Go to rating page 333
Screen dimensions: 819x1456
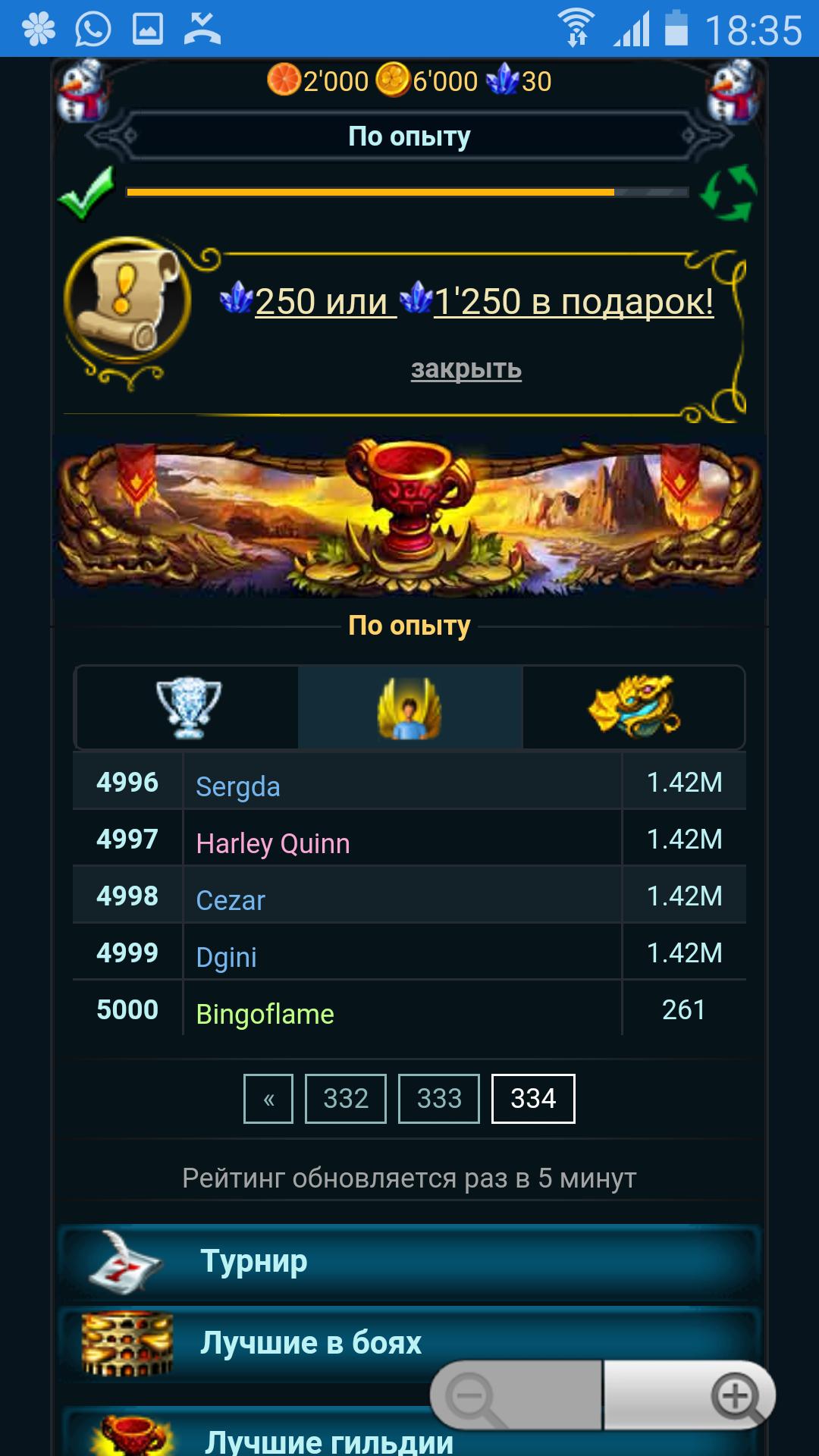[439, 1099]
